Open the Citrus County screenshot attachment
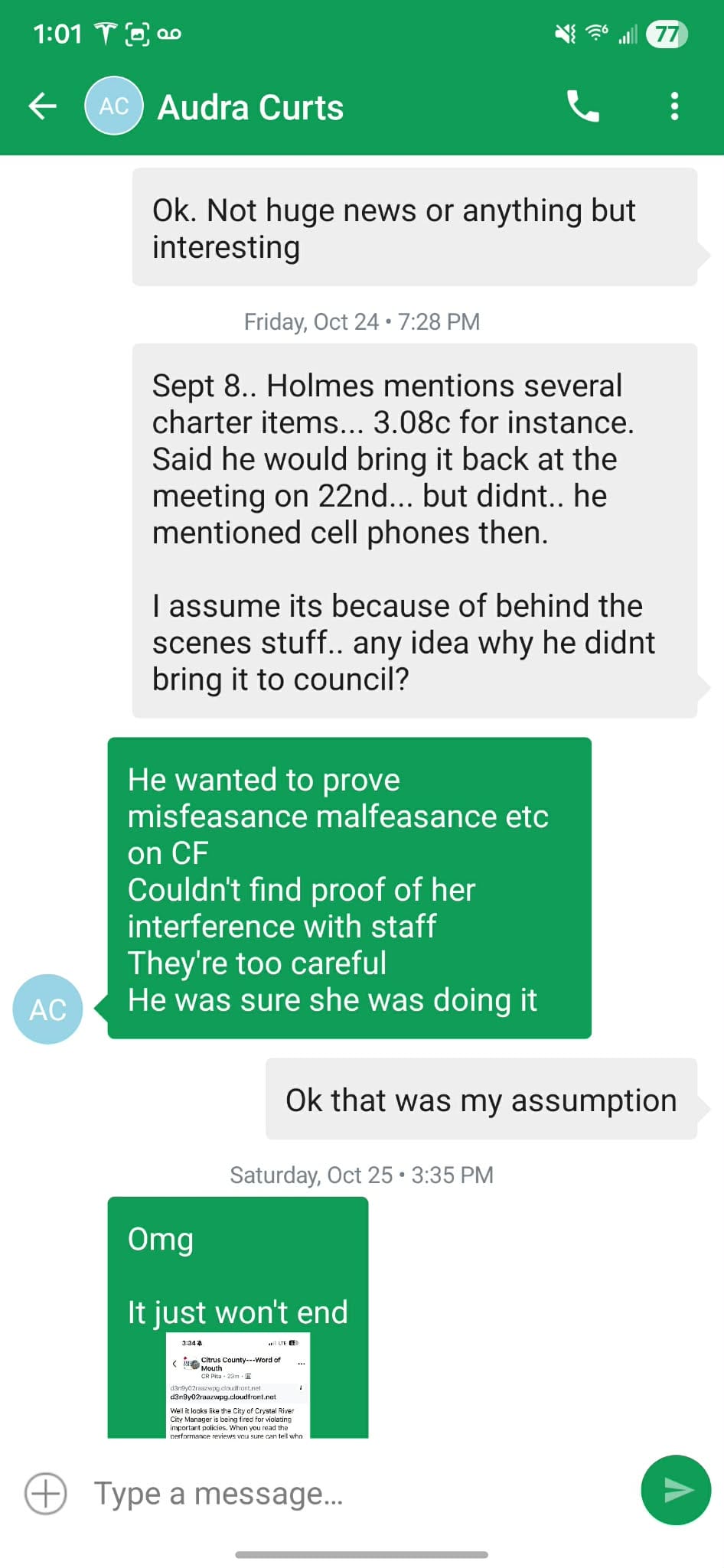The width and height of the screenshot is (724, 1568). tap(238, 1385)
